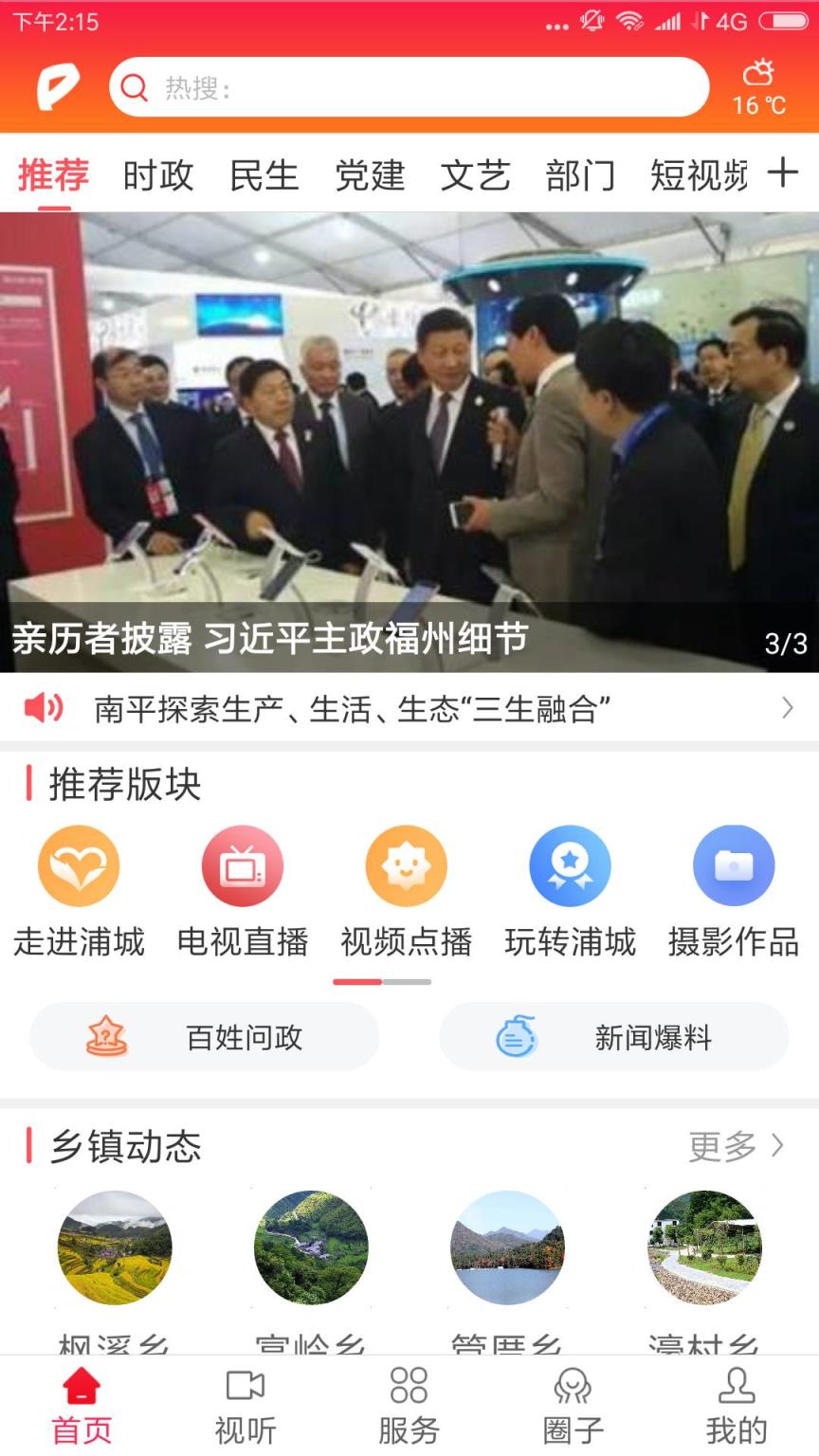Open the 文艺 tab
The width and height of the screenshot is (819, 1456).
coord(475,175)
